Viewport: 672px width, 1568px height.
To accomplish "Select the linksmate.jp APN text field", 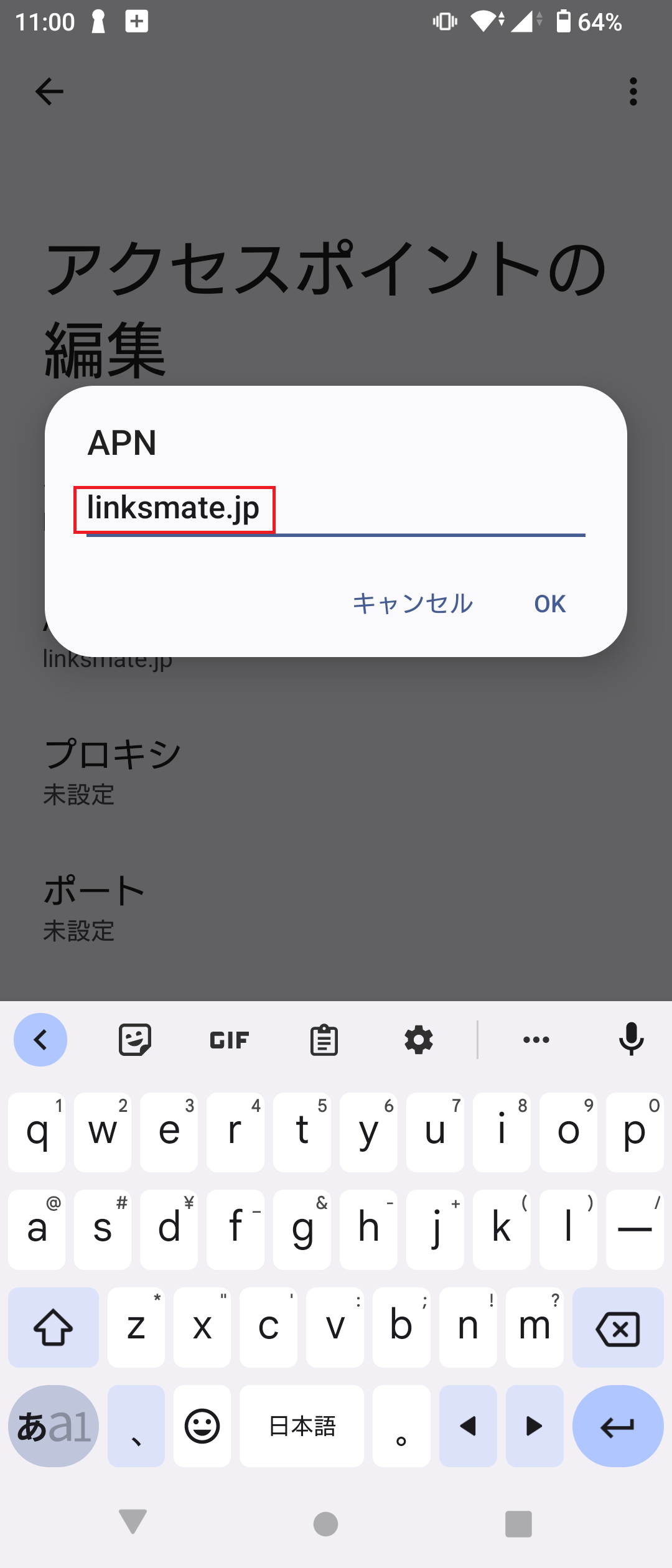I will click(174, 508).
